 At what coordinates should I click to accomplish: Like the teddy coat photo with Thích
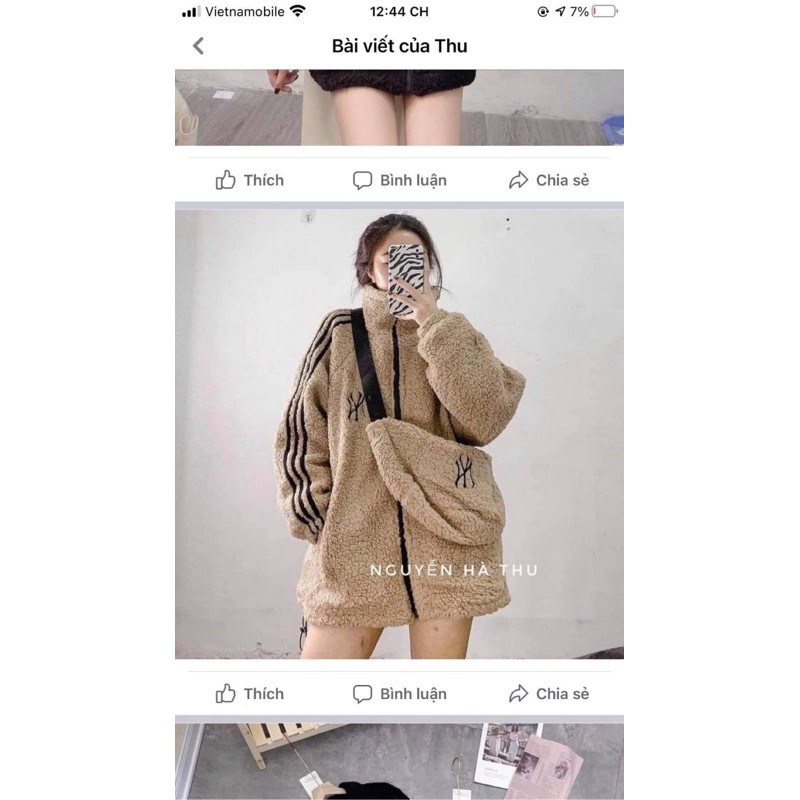pos(250,693)
